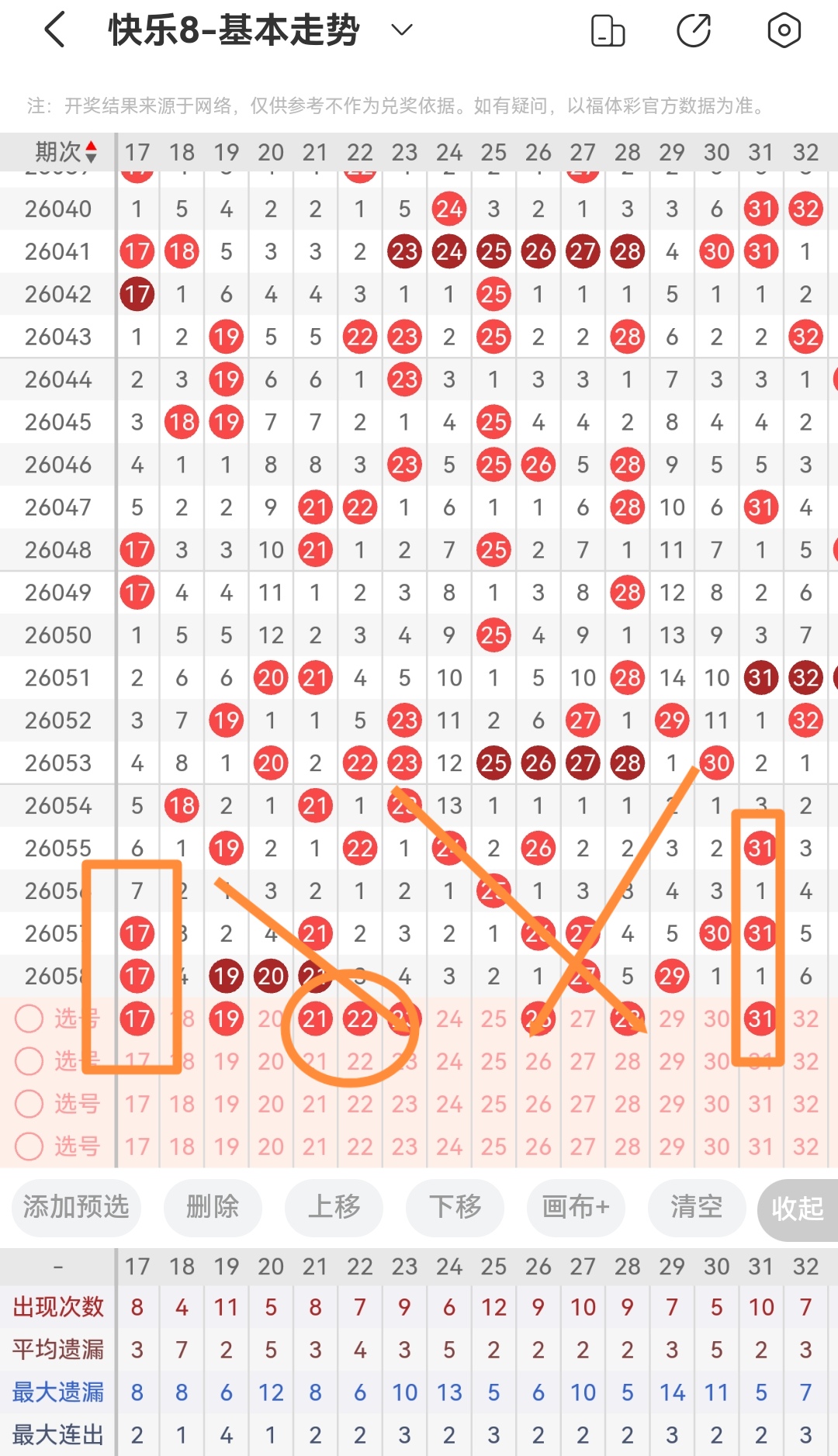The image size is (838, 1456).
Task: Pick number 24 in the third 选号 row
Action: tap(449, 1104)
